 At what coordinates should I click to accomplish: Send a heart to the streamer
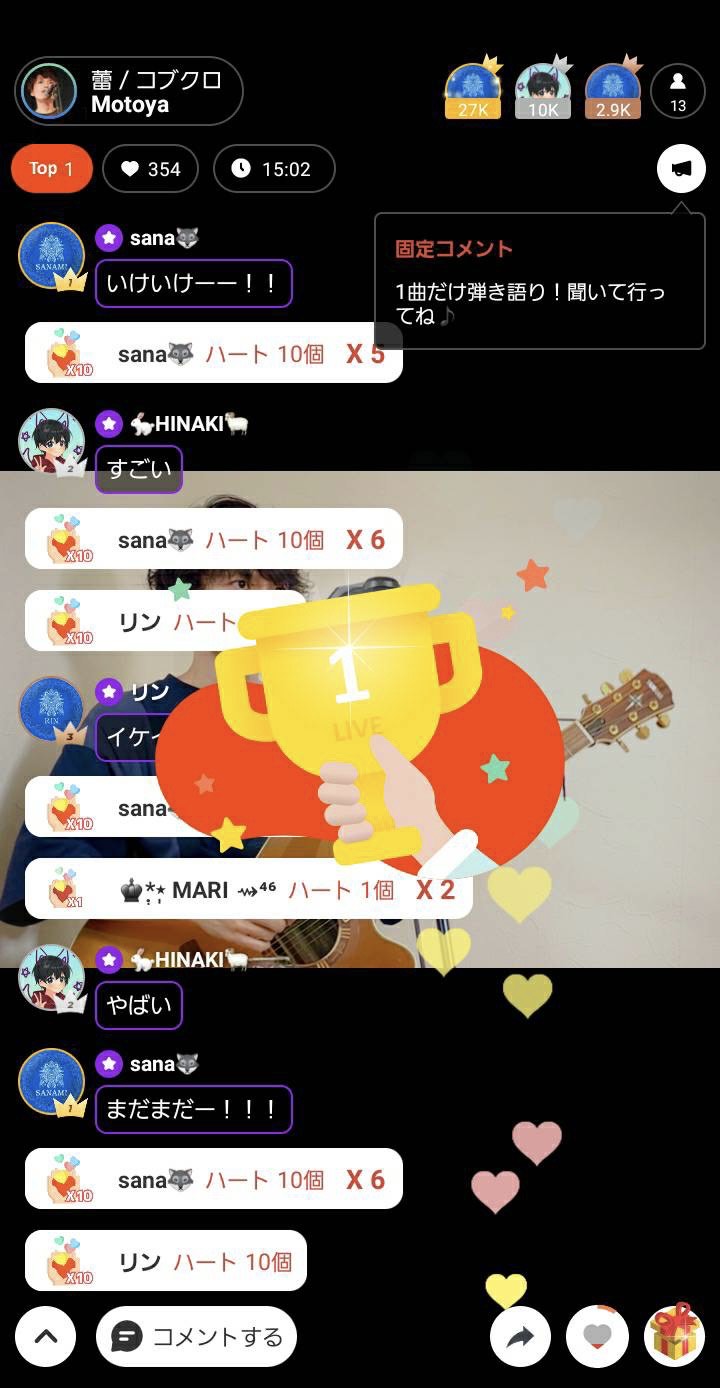coord(597,1336)
